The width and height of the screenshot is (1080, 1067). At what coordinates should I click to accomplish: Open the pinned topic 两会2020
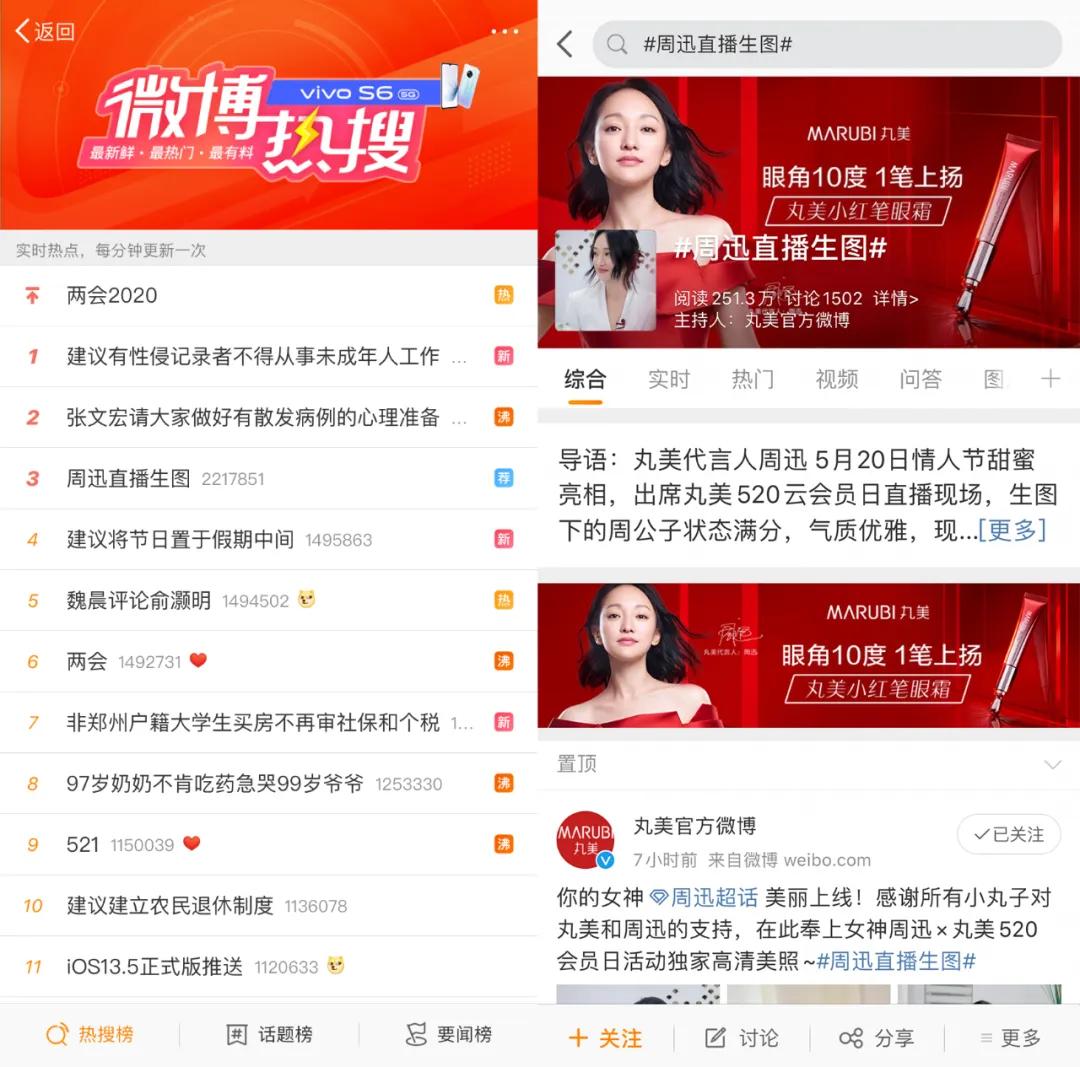[112, 295]
